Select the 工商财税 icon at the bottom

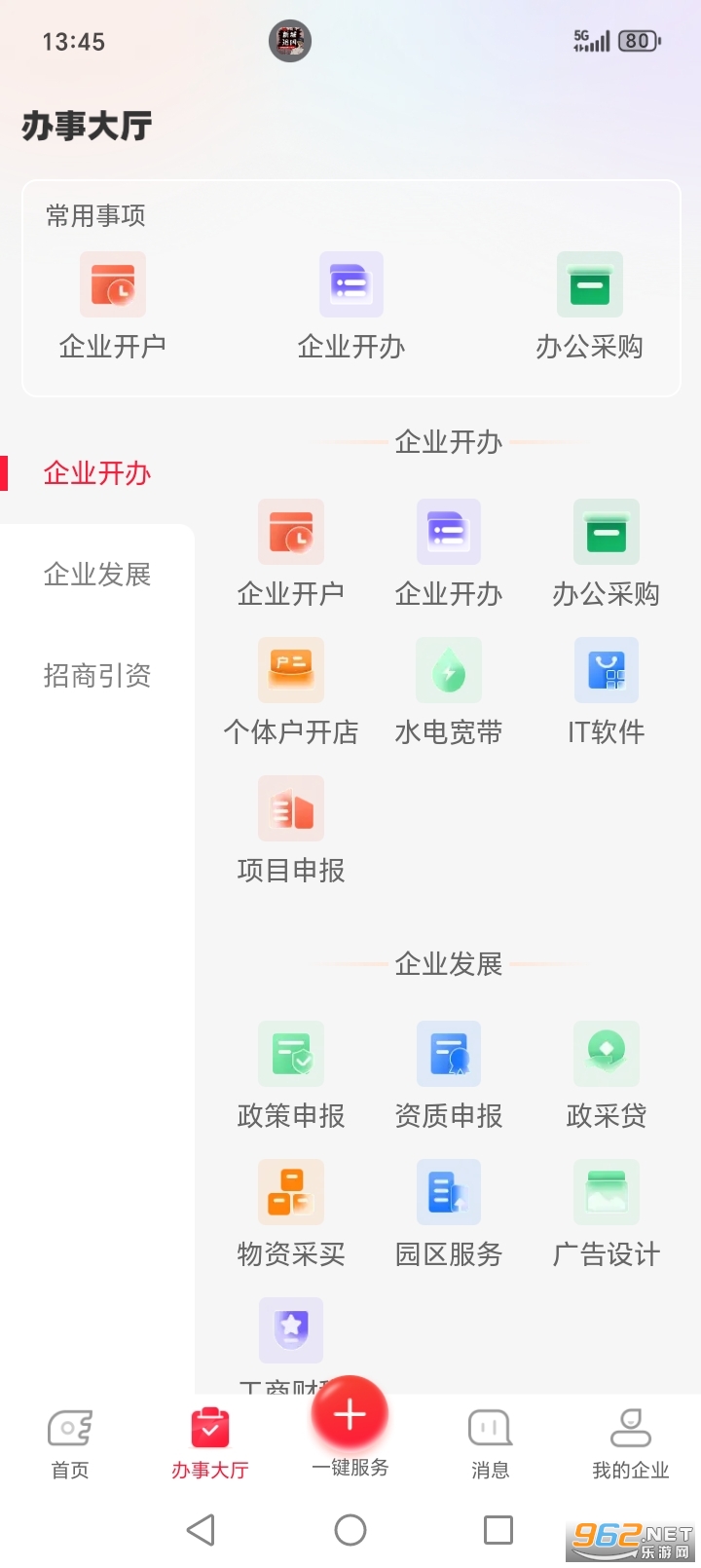(x=290, y=1330)
